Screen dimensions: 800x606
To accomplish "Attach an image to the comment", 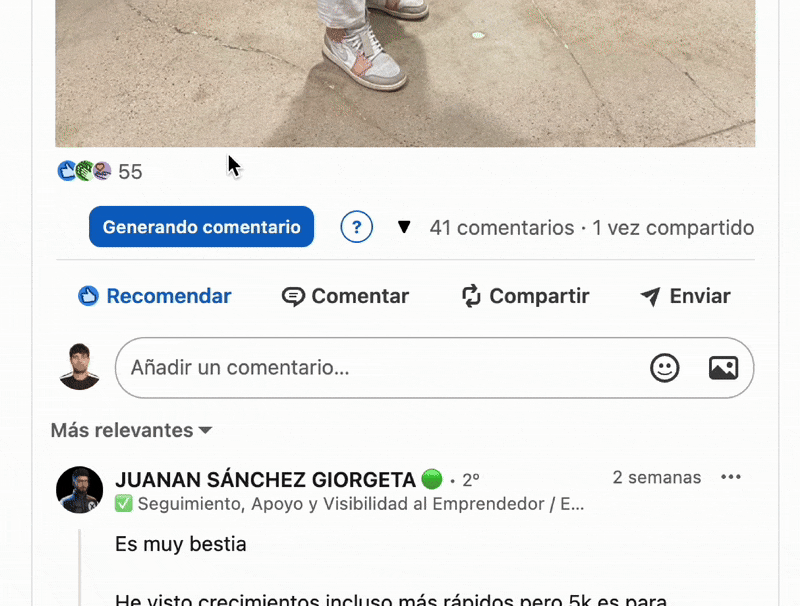I will (723, 368).
